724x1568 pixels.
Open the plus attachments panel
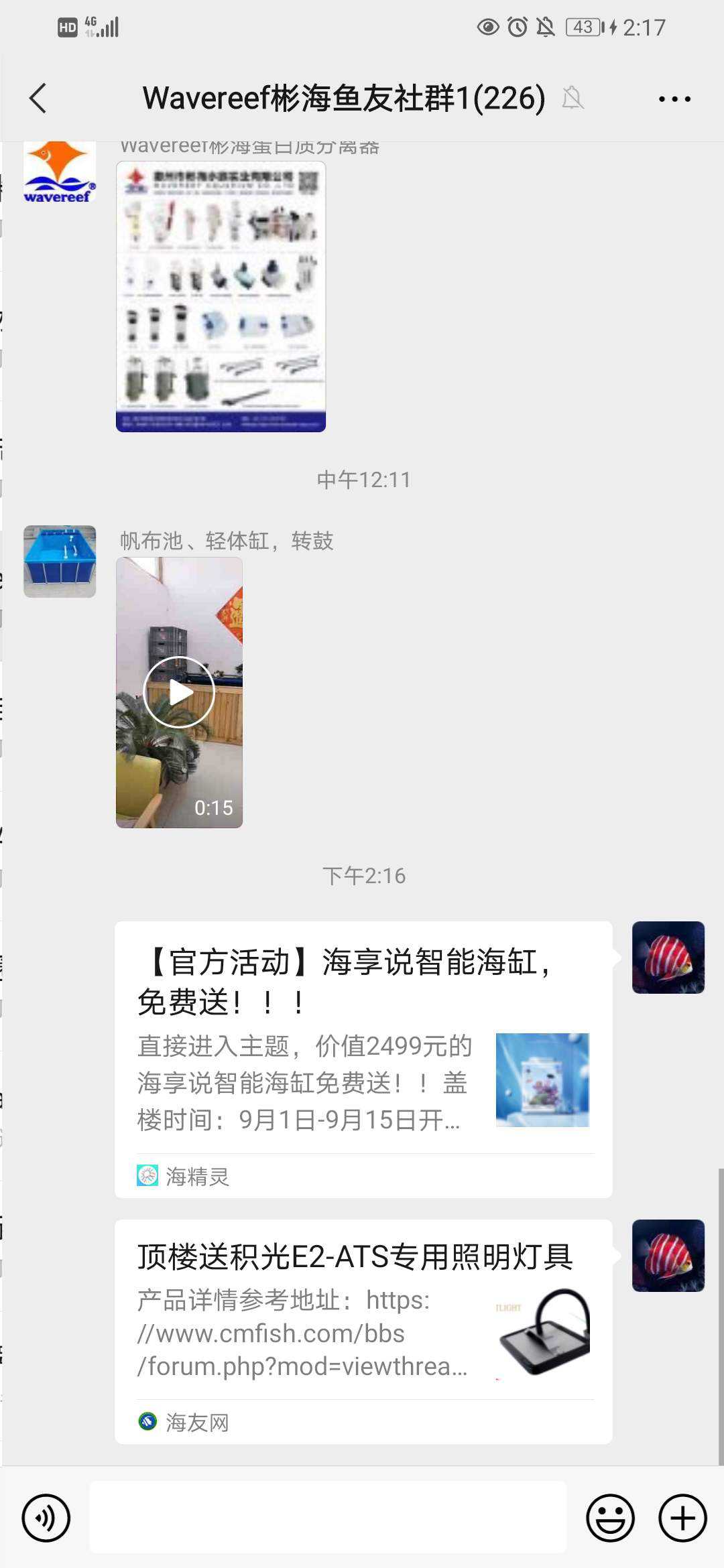point(682,1518)
